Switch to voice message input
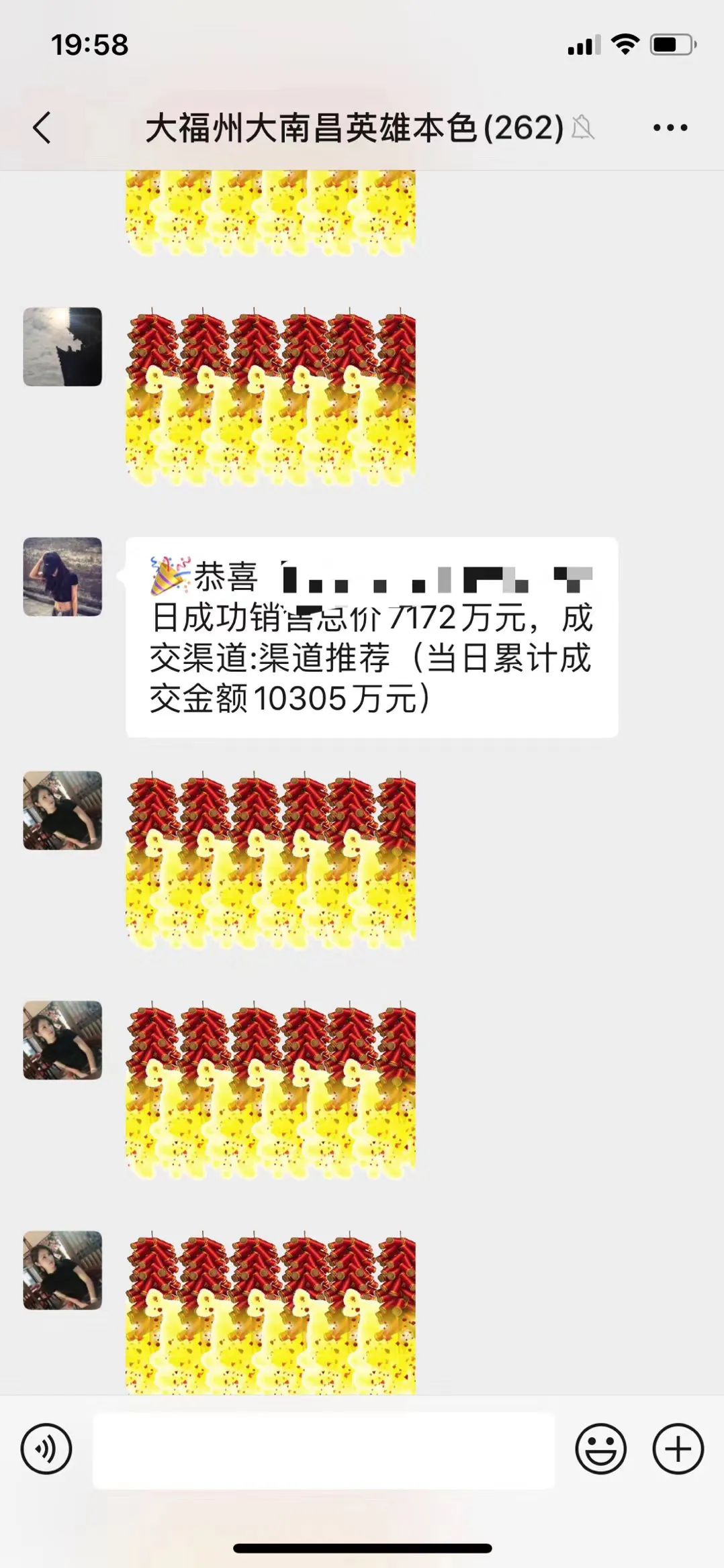 coord(46,1449)
